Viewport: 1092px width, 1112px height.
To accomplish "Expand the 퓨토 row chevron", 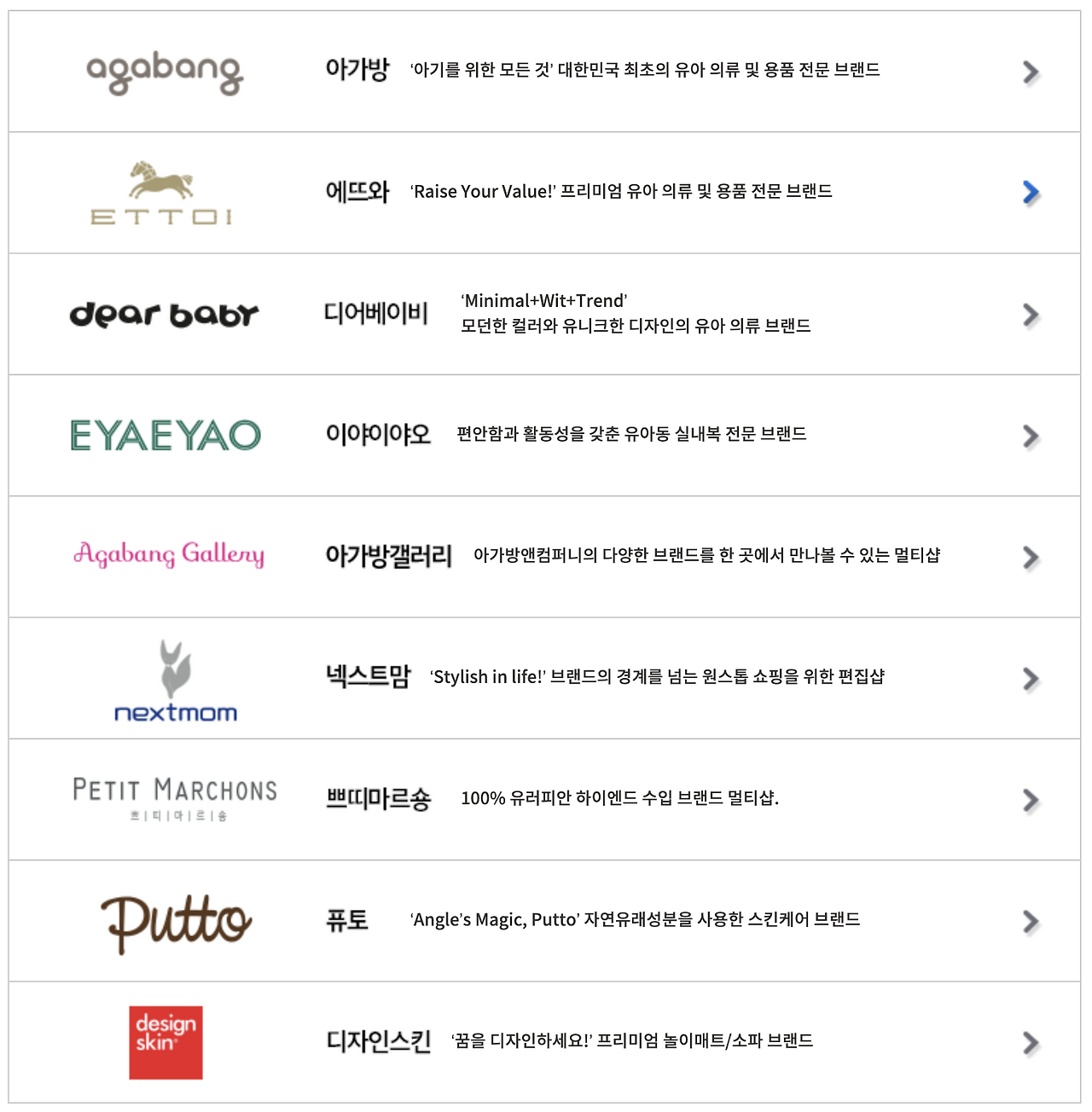I will tap(1031, 921).
